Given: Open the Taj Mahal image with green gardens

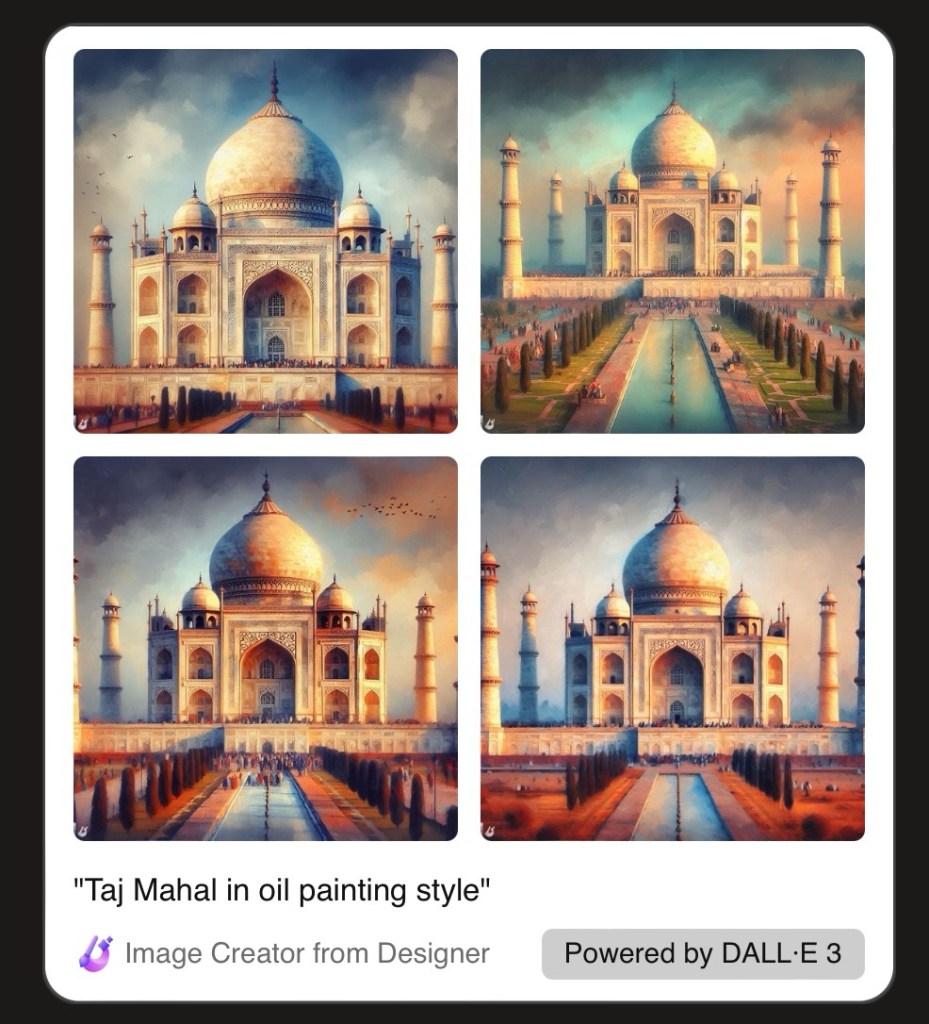Looking at the screenshot, I should [x=672, y=240].
